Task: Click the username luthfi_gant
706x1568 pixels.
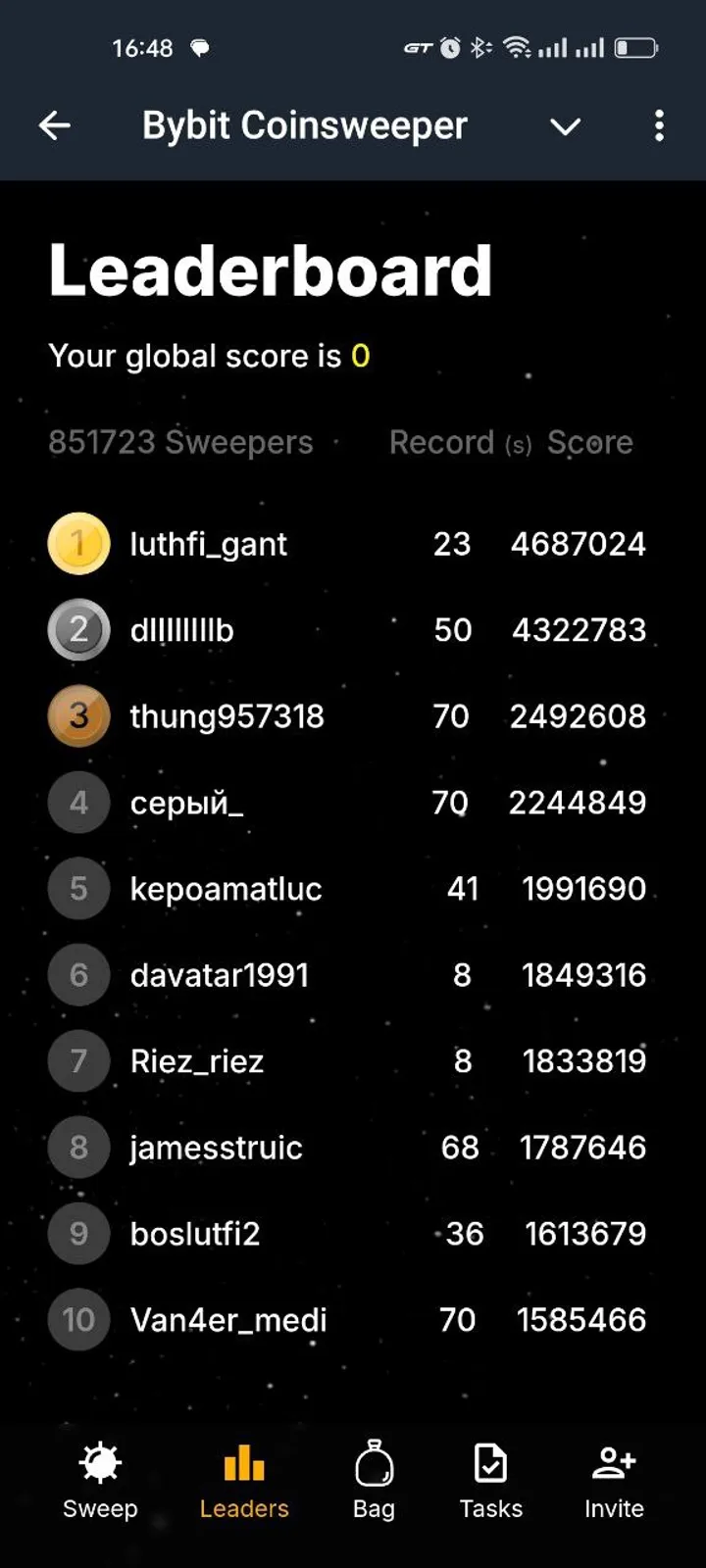Action: point(208,544)
